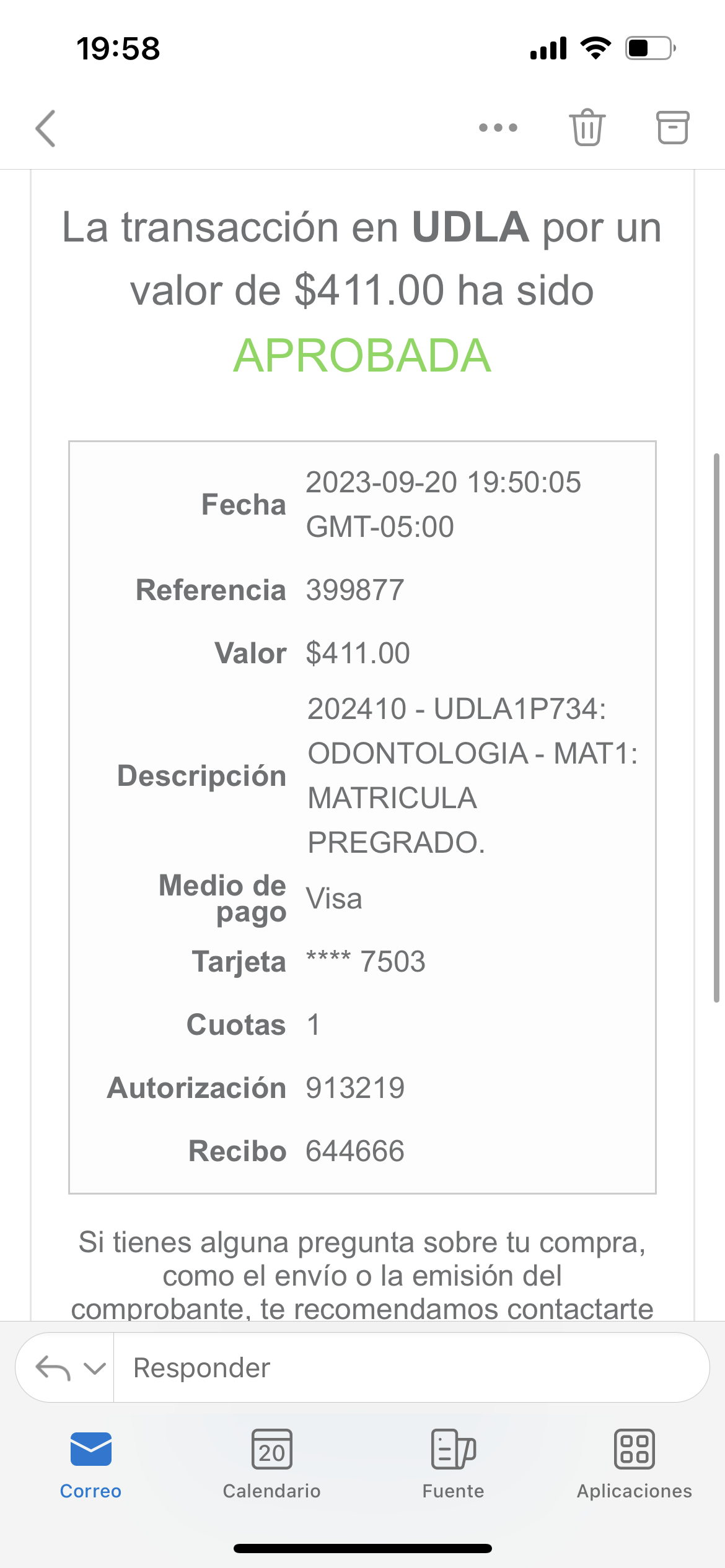Screen dimensions: 725x1568
Task: Switch to the Correo tab
Action: [90, 1464]
